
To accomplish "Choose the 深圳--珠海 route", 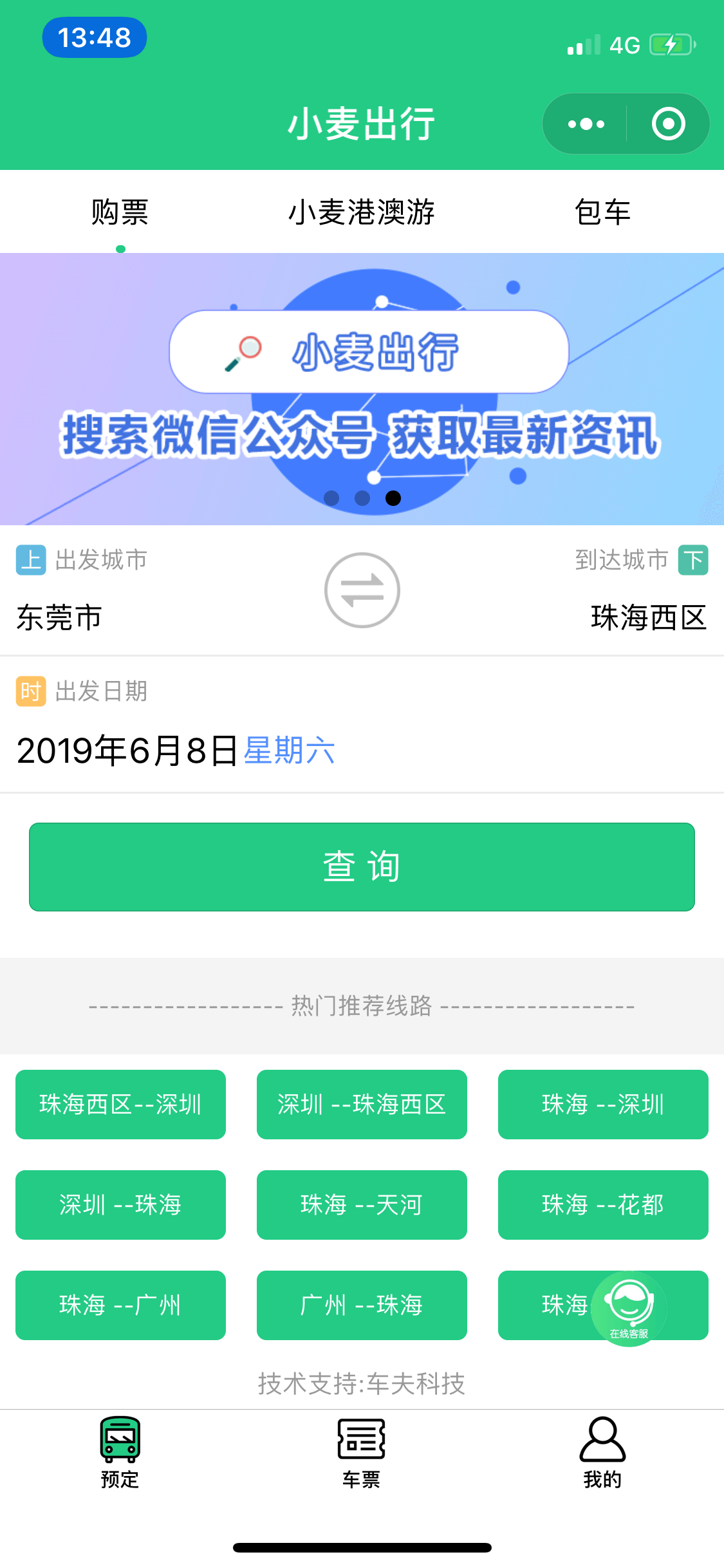I will pyautogui.click(x=120, y=1204).
